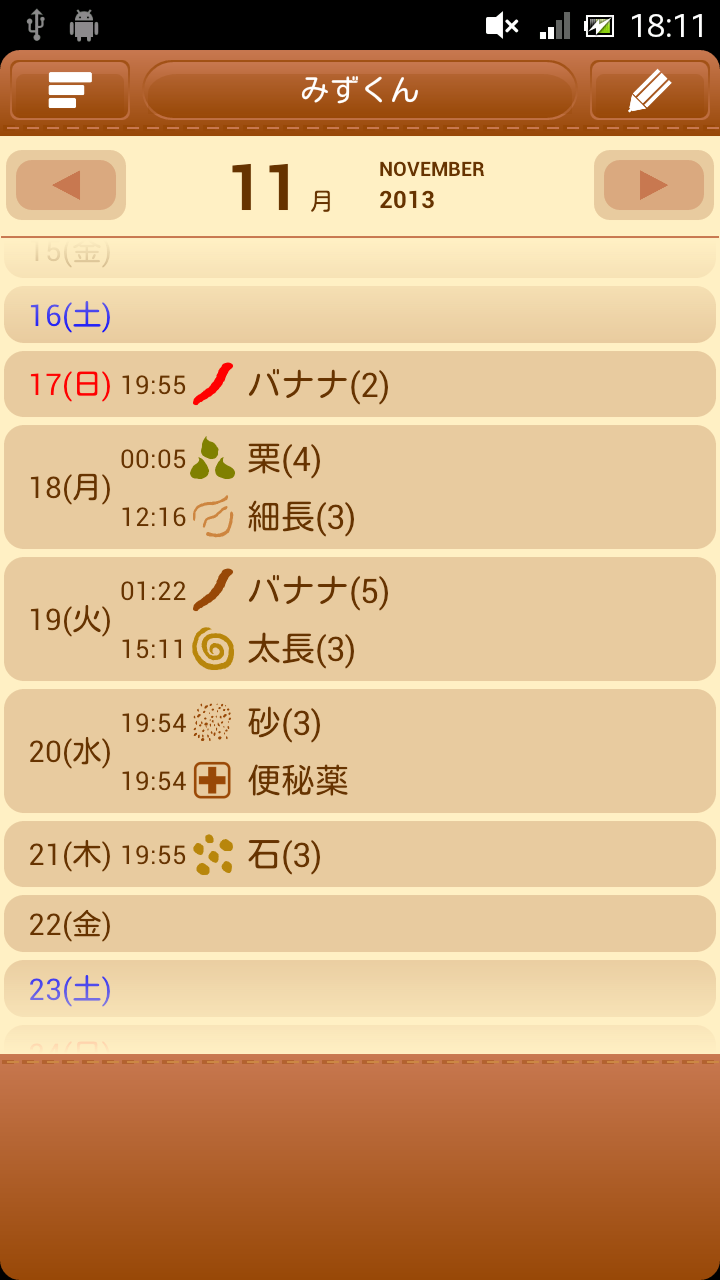Open the みずくん profile selector
The width and height of the screenshot is (720, 1280).
pyautogui.click(x=360, y=91)
